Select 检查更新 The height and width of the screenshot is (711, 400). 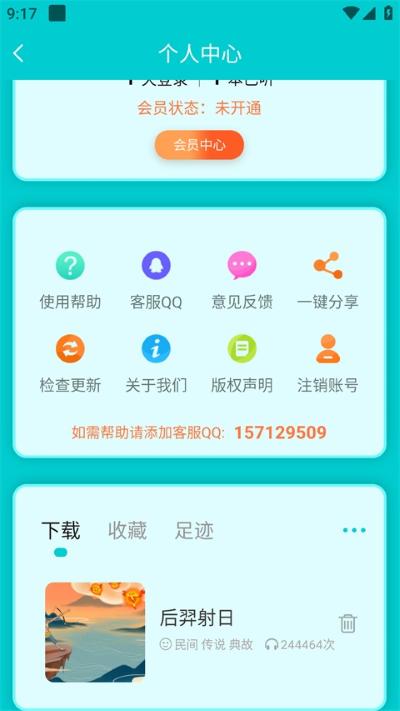70,364
